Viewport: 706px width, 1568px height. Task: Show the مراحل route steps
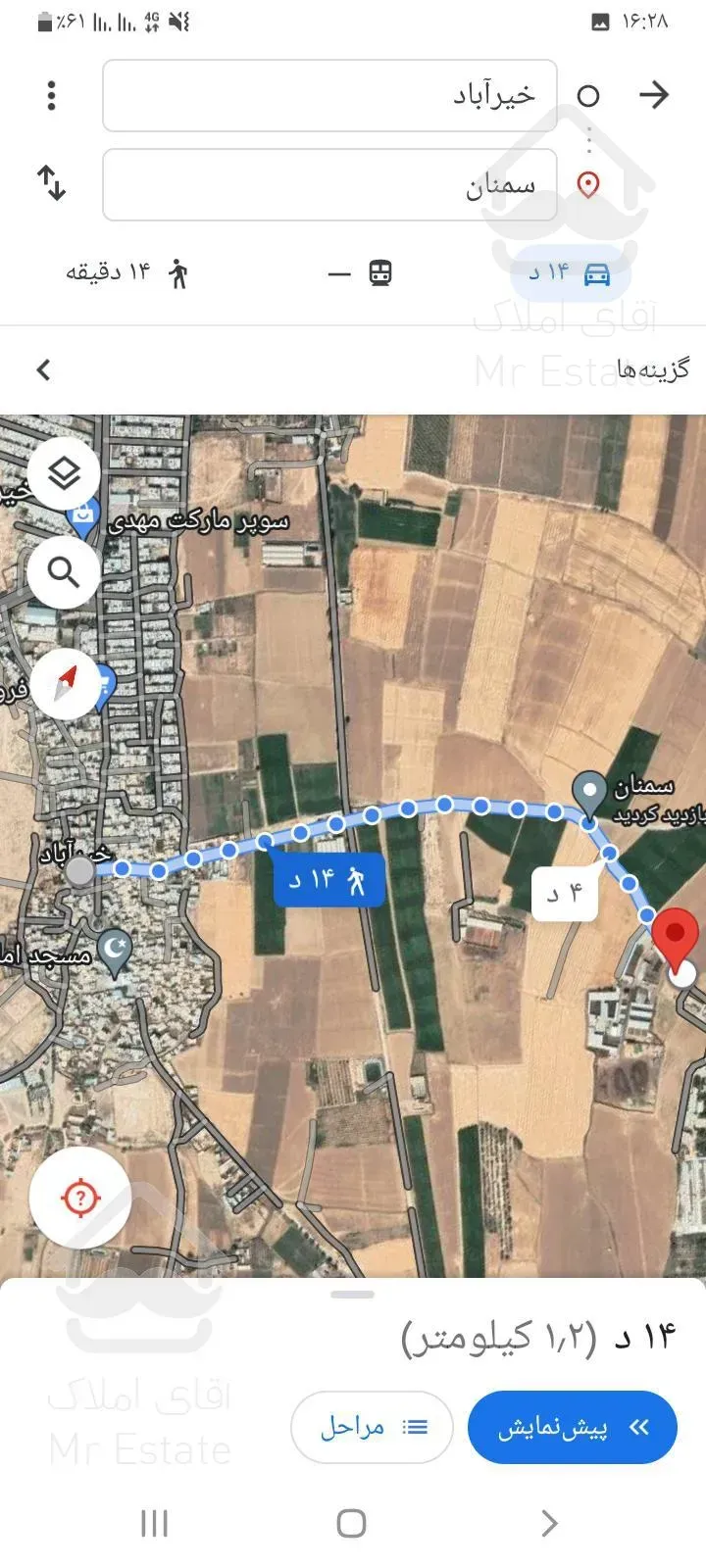(372, 1427)
